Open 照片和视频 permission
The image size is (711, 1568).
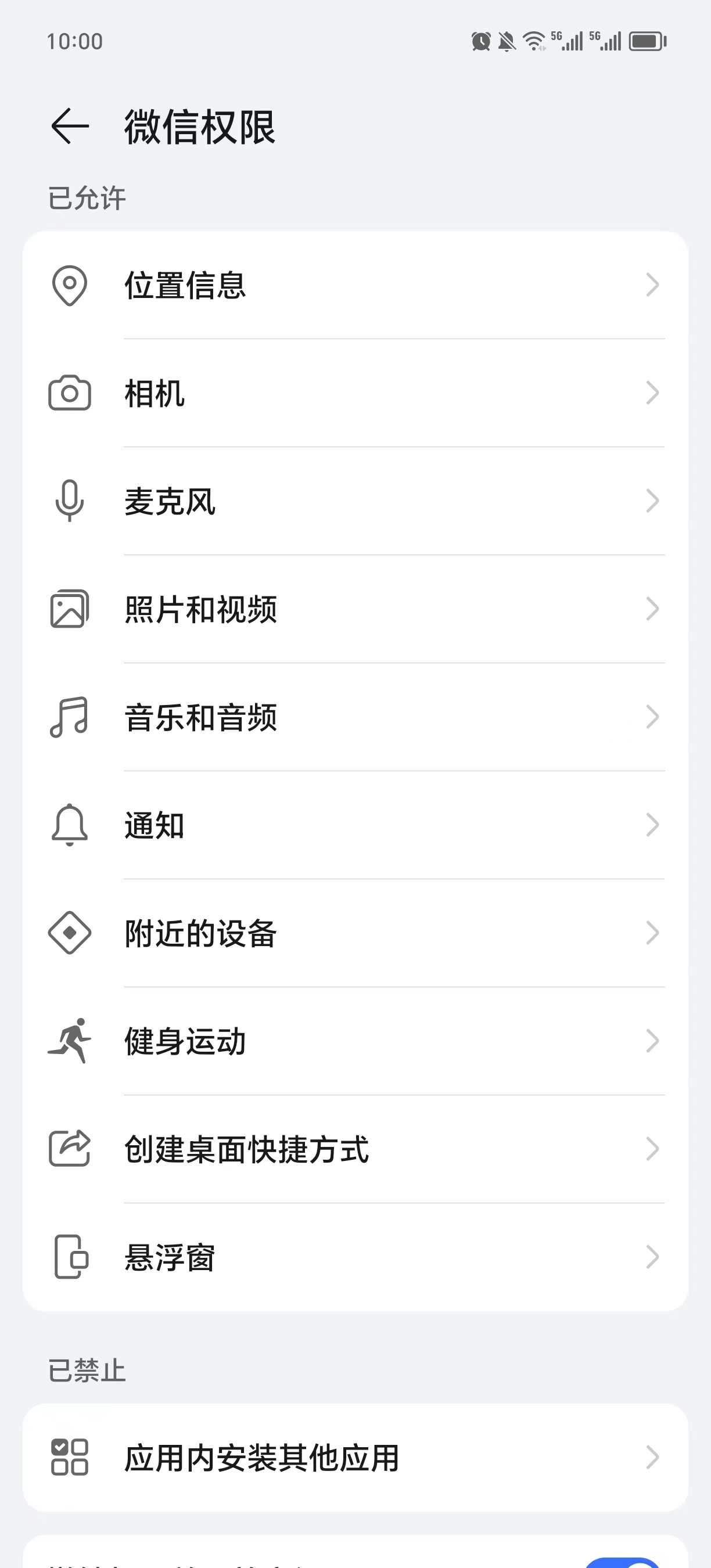[x=355, y=609]
